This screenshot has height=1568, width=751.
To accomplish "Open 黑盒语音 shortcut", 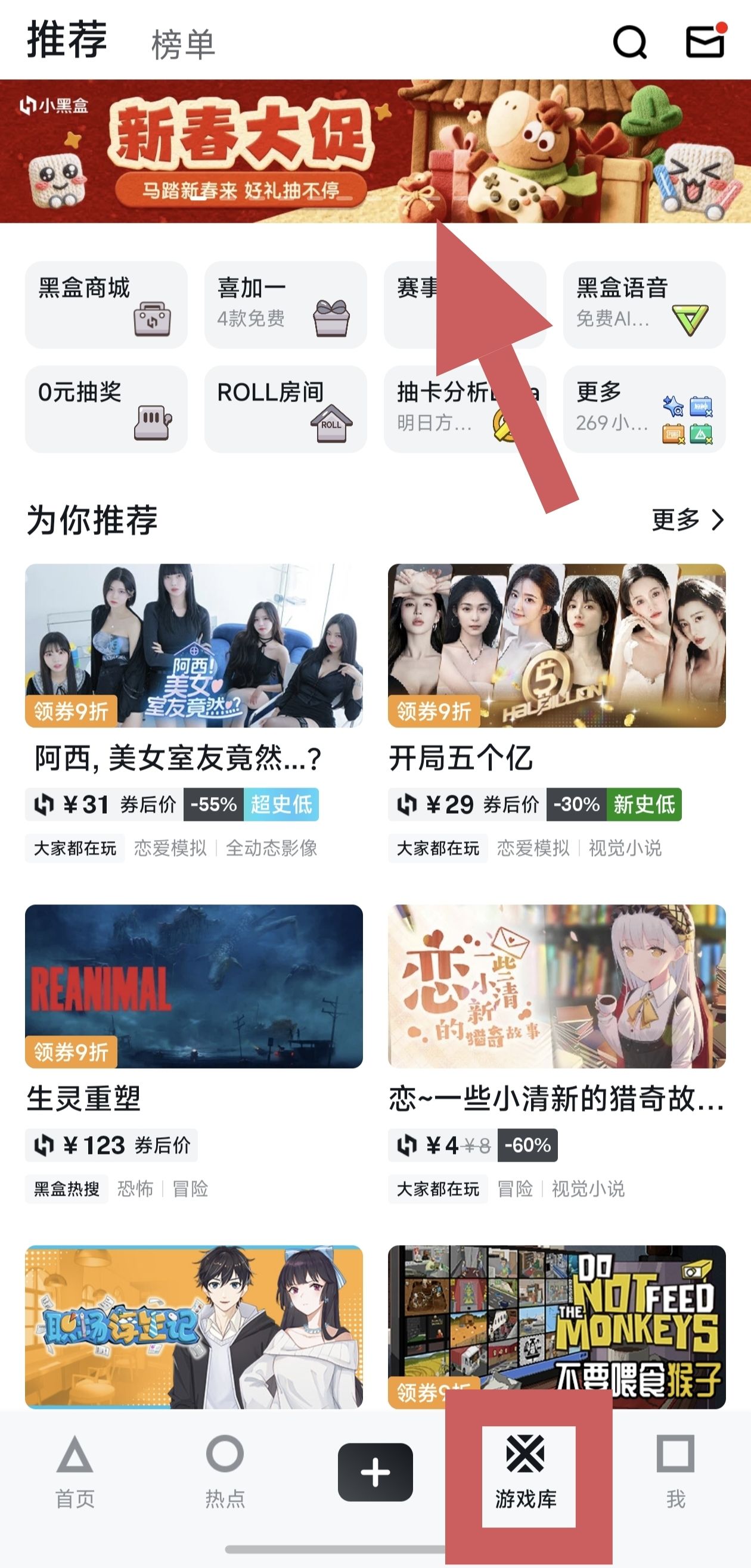I will pyautogui.click(x=644, y=305).
